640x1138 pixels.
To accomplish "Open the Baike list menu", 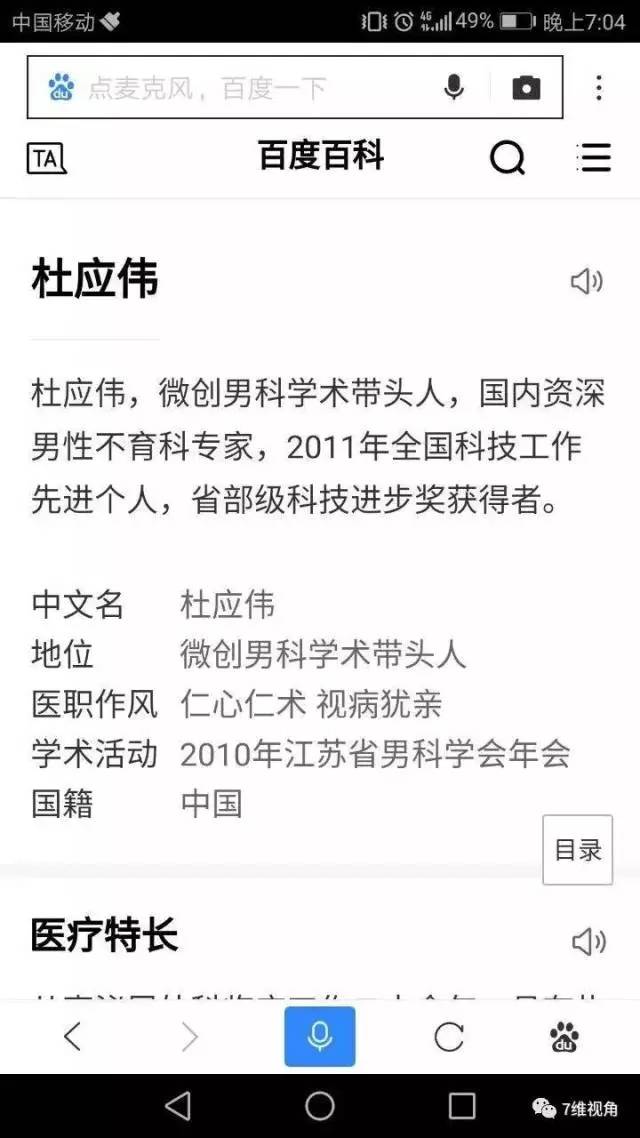I will click(x=594, y=157).
